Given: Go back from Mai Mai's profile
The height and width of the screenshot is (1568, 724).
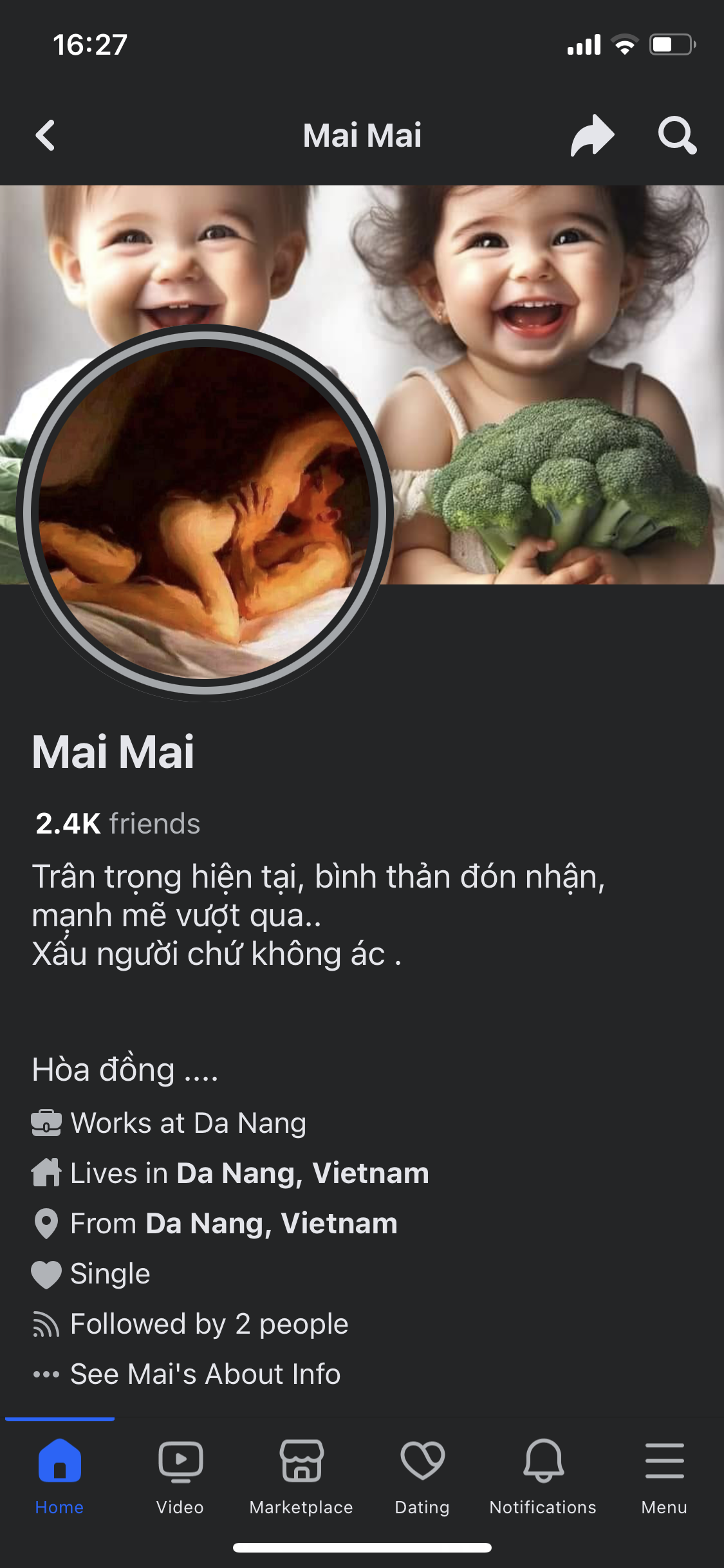Looking at the screenshot, I should tap(45, 135).
